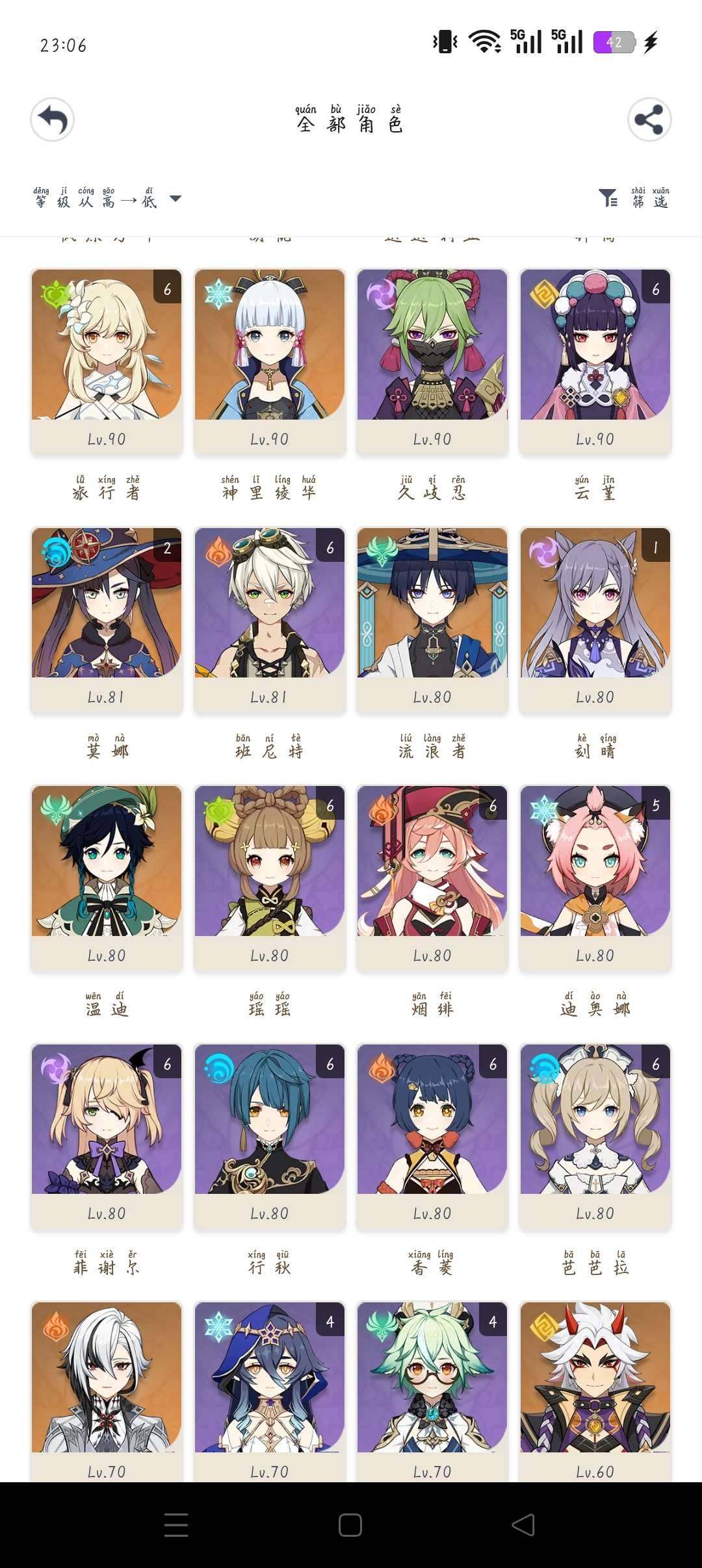Select the 菲谢尔 character card
This screenshot has width=702, height=1568.
[107, 1135]
